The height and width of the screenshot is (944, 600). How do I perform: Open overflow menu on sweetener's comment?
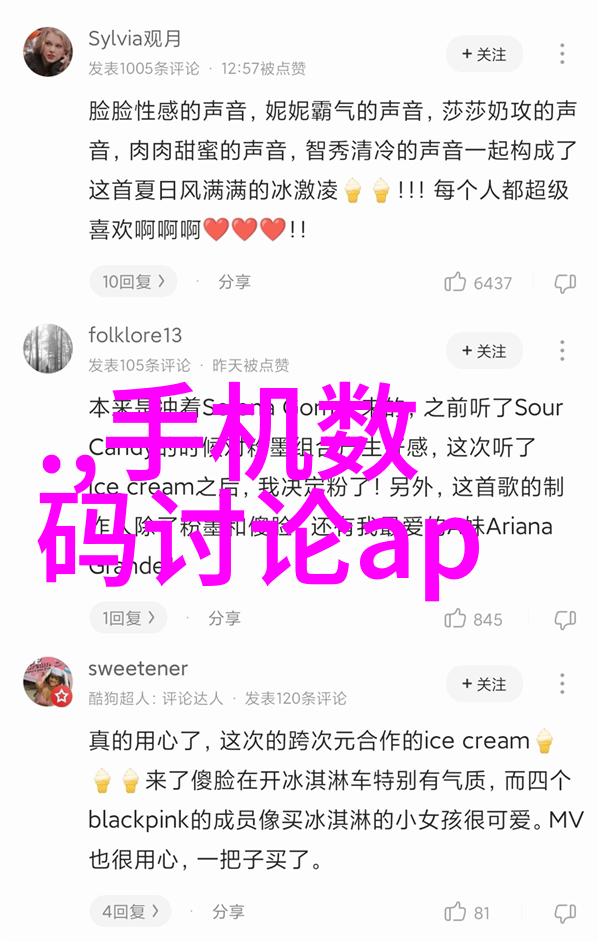click(563, 684)
